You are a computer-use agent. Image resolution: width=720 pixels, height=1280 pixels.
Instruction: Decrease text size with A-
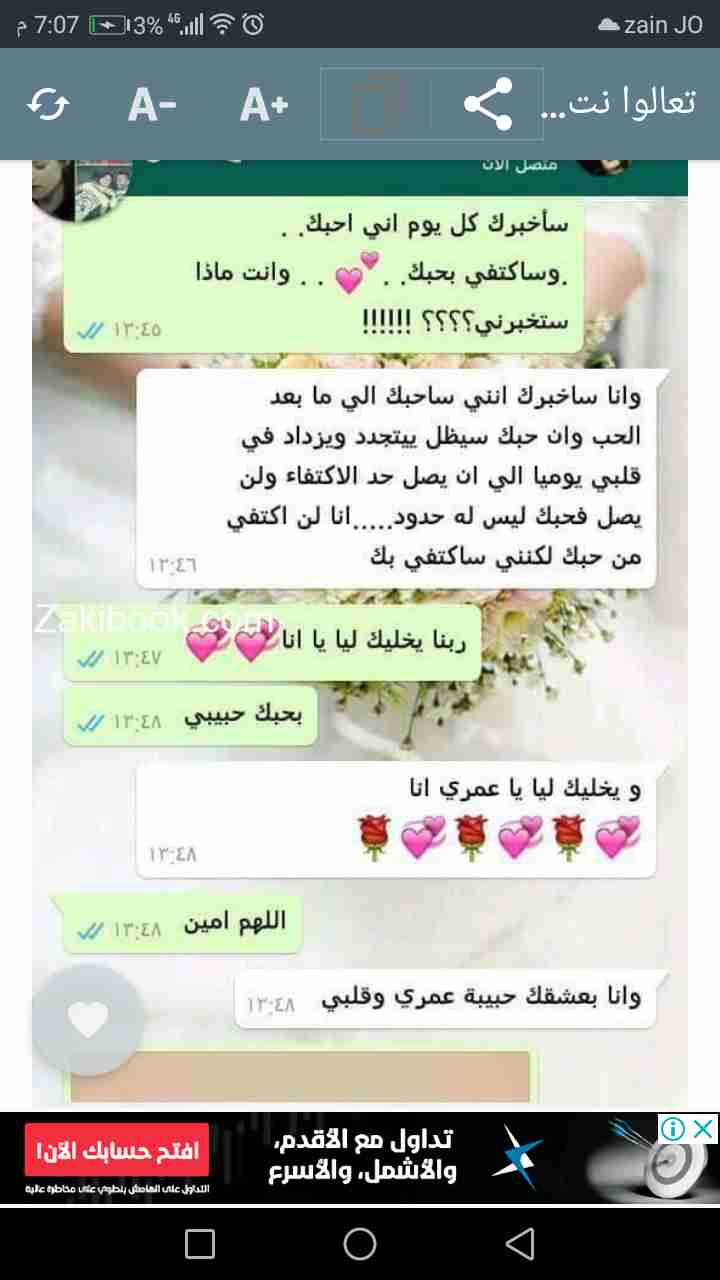click(152, 104)
